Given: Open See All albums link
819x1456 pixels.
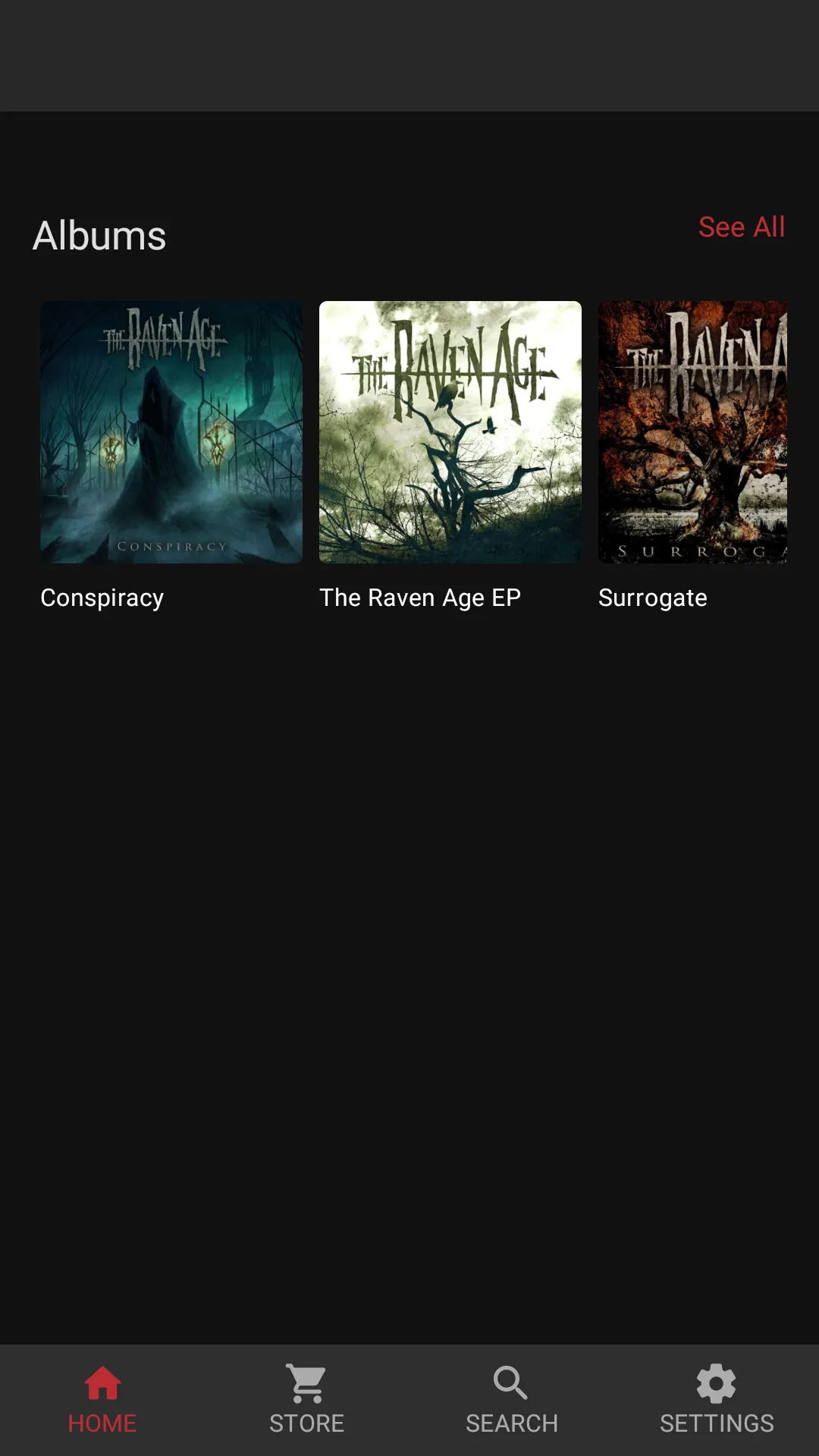Looking at the screenshot, I should tap(741, 227).
